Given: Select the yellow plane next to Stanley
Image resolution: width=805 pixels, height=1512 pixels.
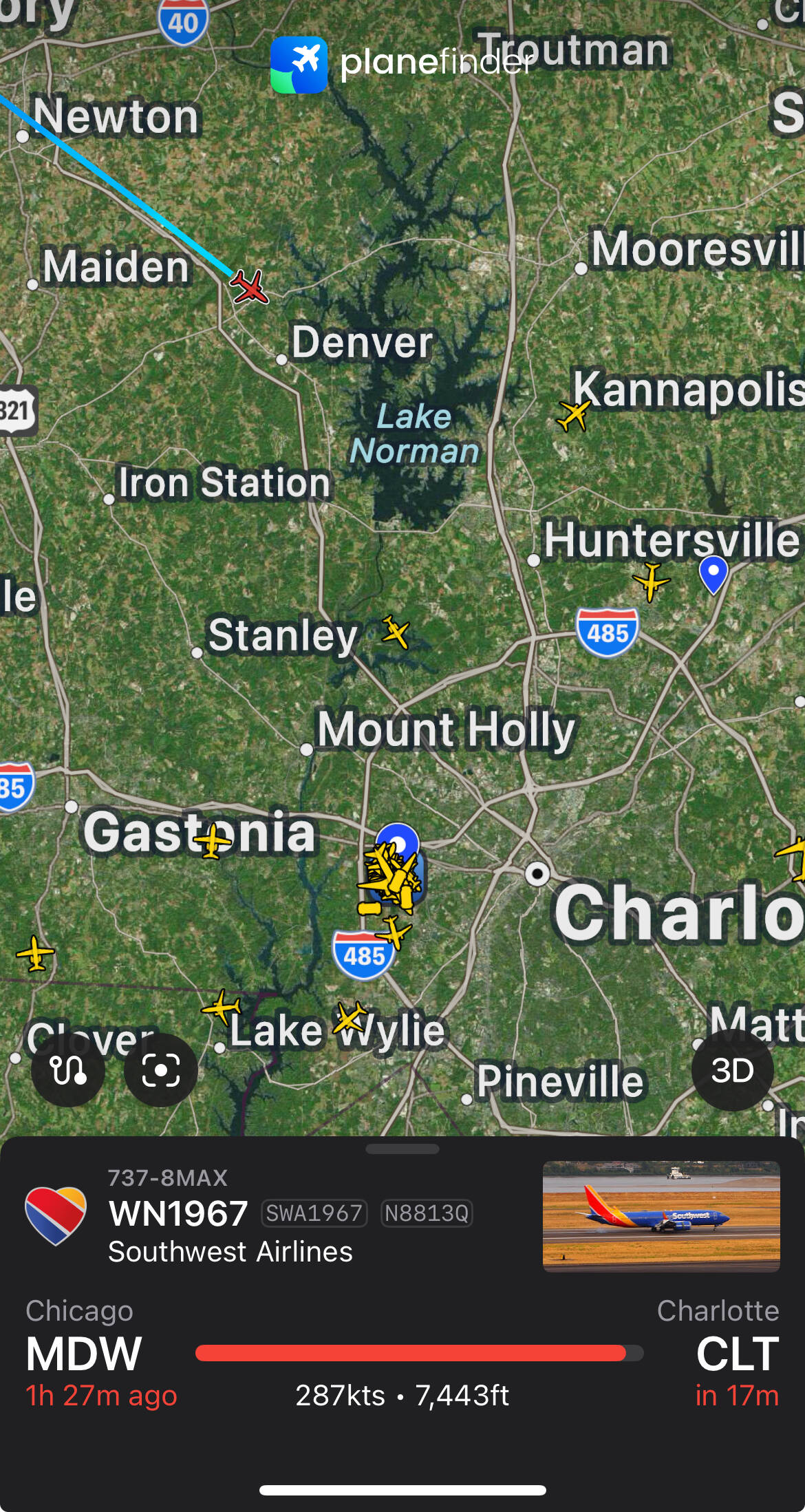Looking at the screenshot, I should click(396, 631).
